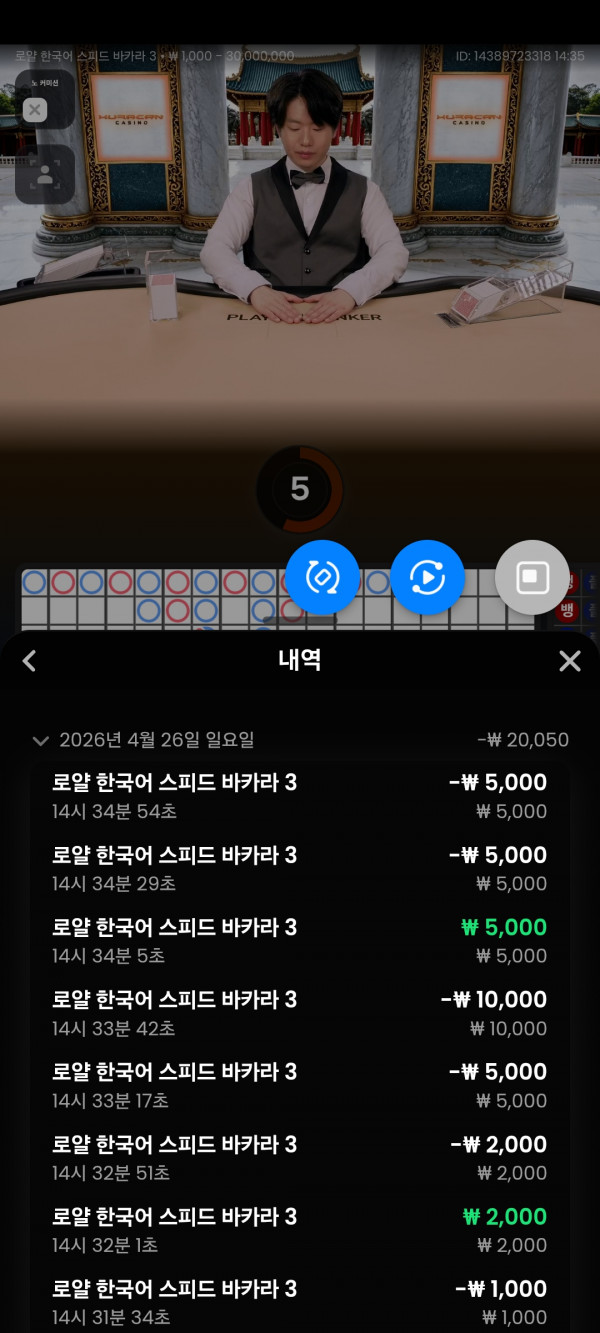The height and width of the screenshot is (1333, 600).
Task: Dismiss the 노 커미션 badge
Action: [35, 110]
